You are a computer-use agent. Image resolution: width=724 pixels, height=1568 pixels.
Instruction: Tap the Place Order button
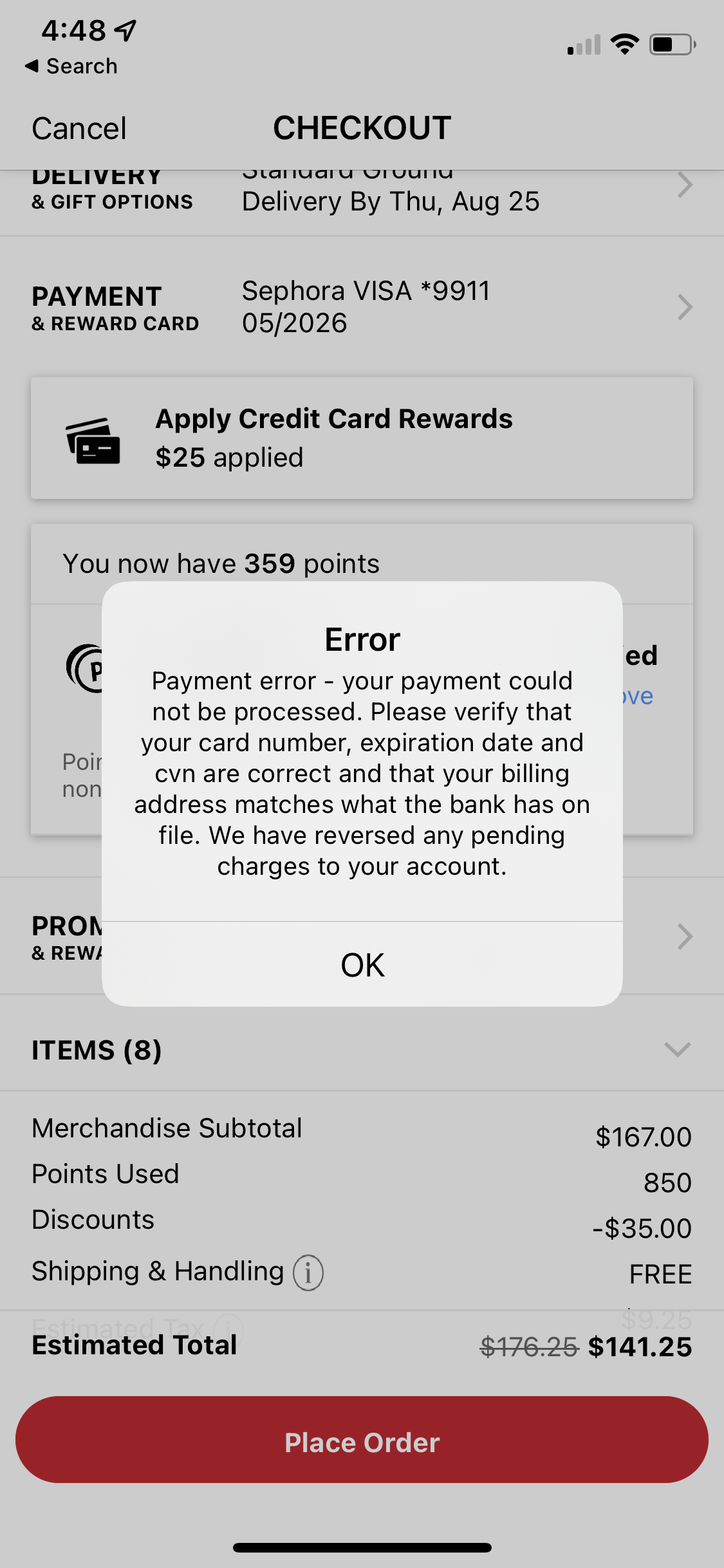tap(362, 1442)
